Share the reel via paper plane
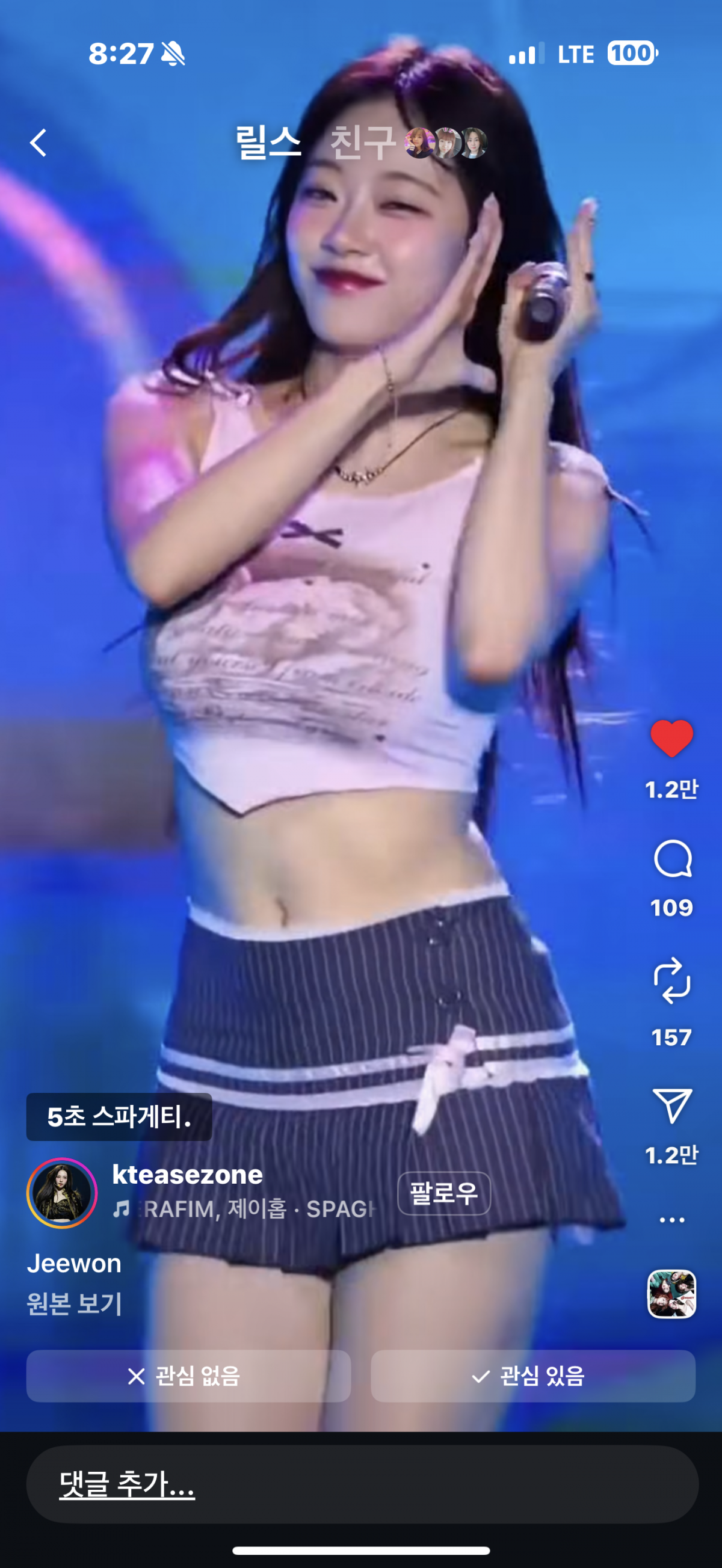Viewport: 722px width, 1568px height. coord(671,1105)
